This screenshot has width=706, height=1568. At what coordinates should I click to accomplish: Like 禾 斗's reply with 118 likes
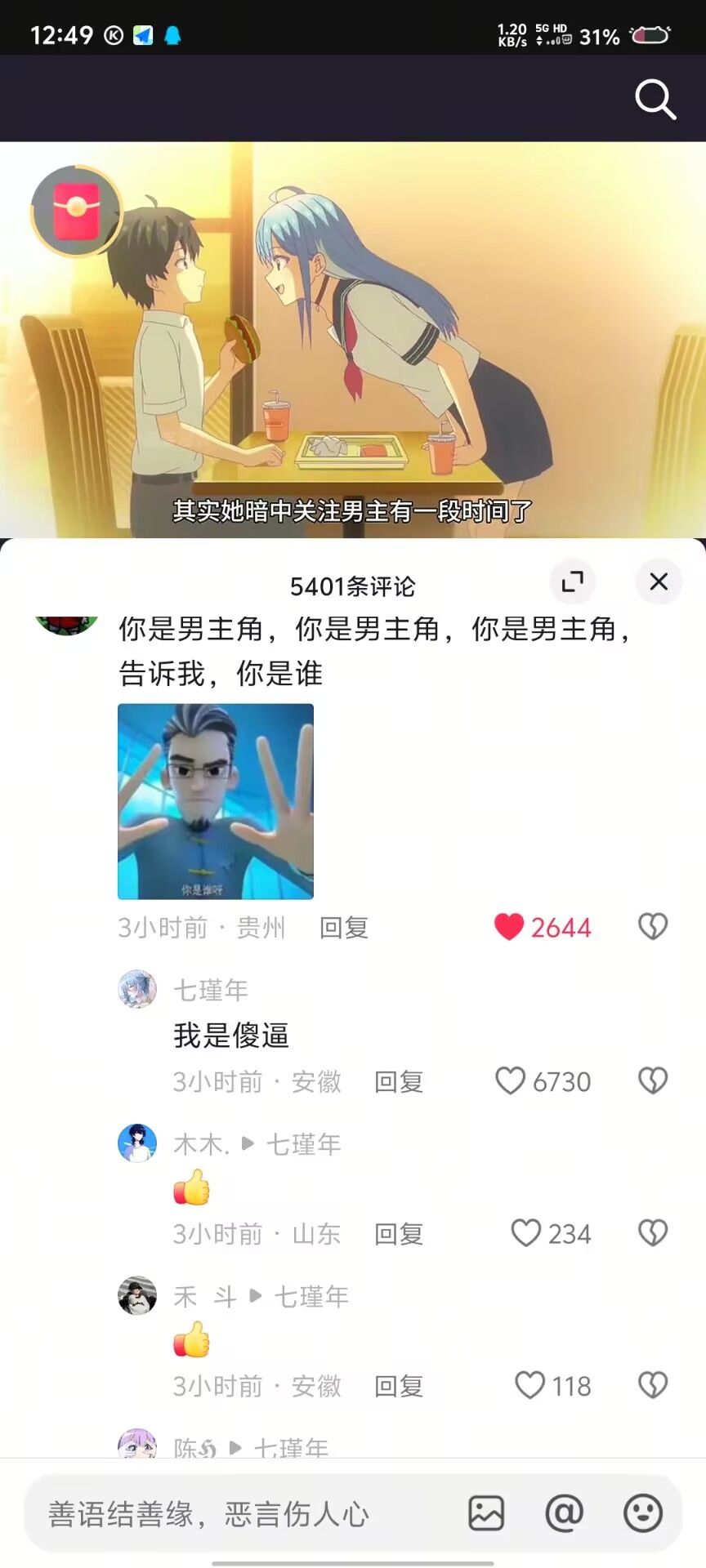[x=530, y=1385]
